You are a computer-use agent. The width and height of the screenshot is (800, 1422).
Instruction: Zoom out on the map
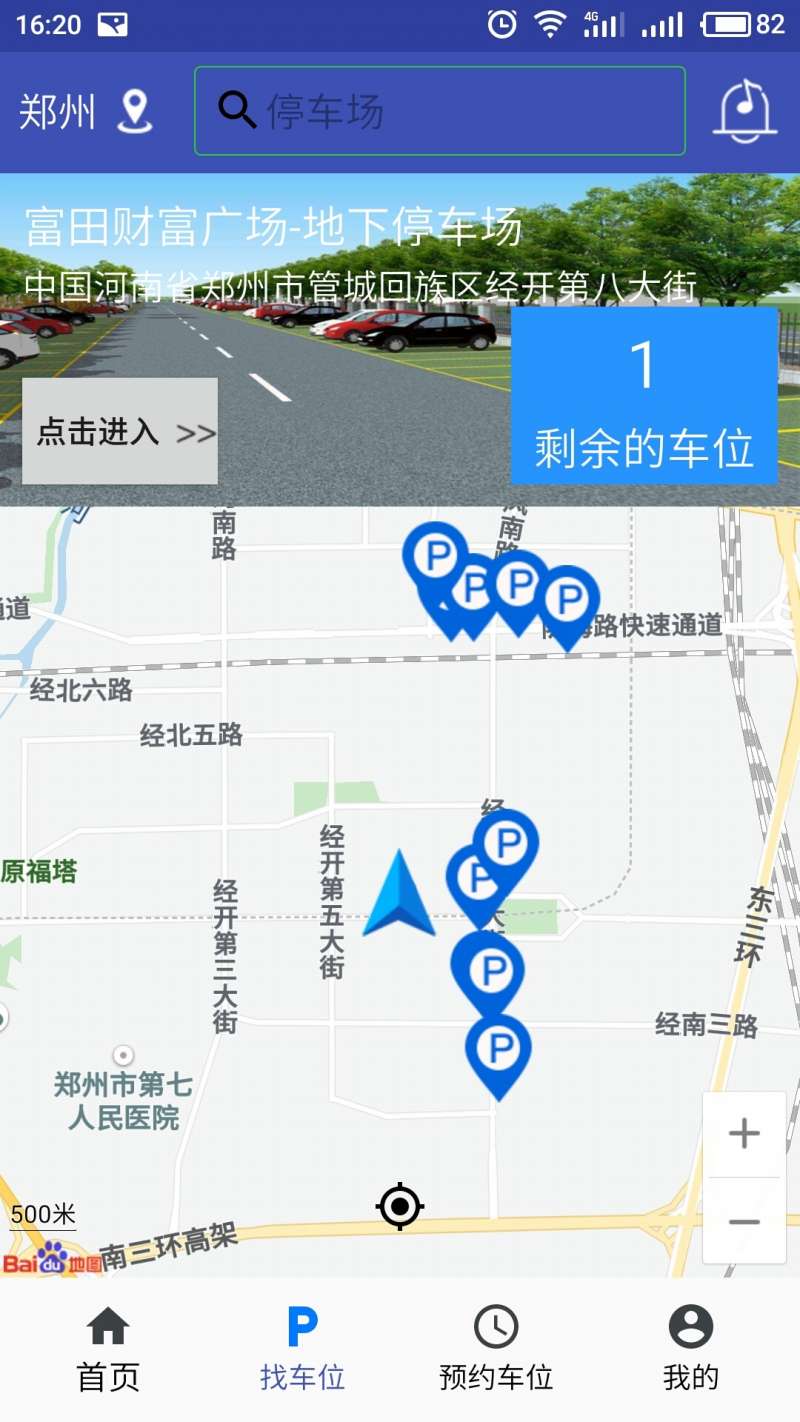pos(744,1222)
